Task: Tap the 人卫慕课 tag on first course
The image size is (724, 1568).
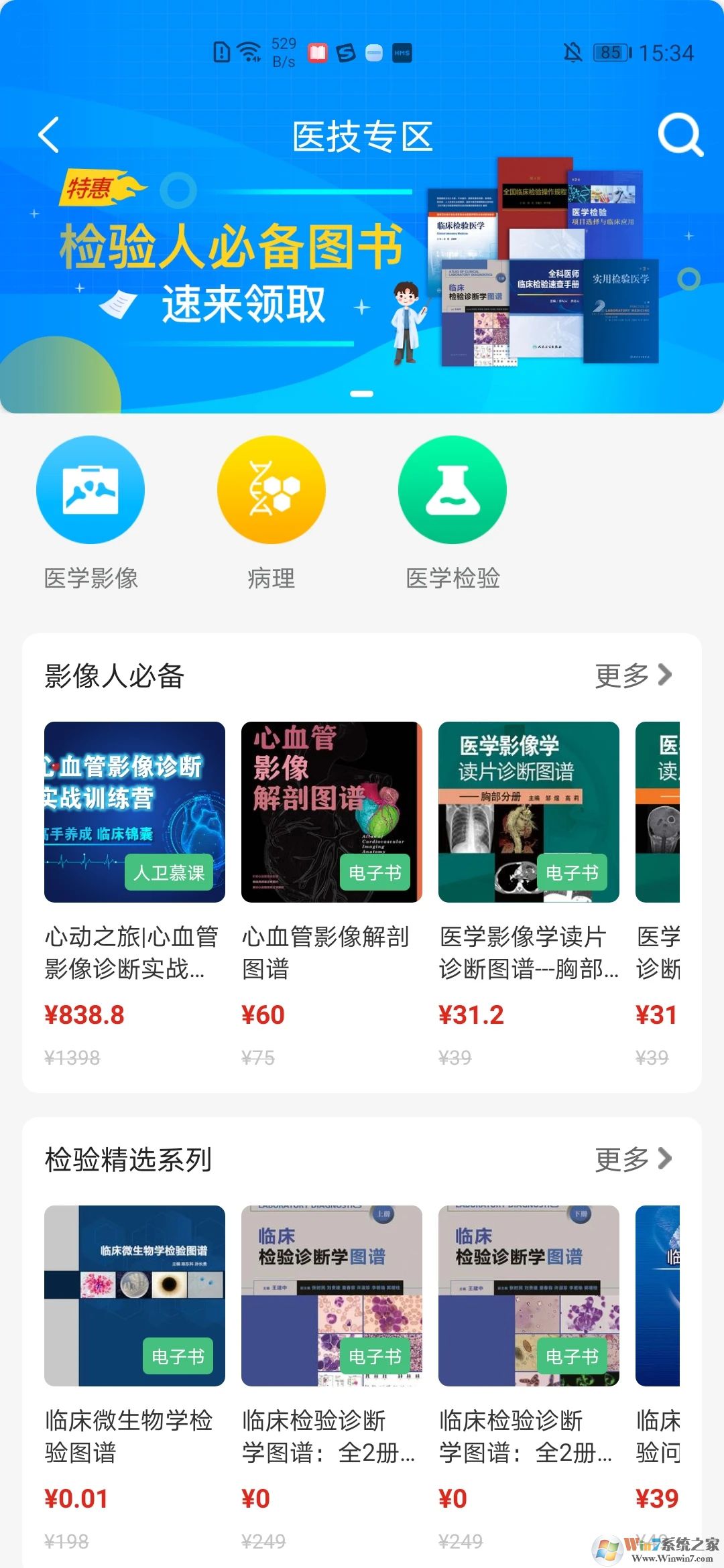Action: pos(169,873)
